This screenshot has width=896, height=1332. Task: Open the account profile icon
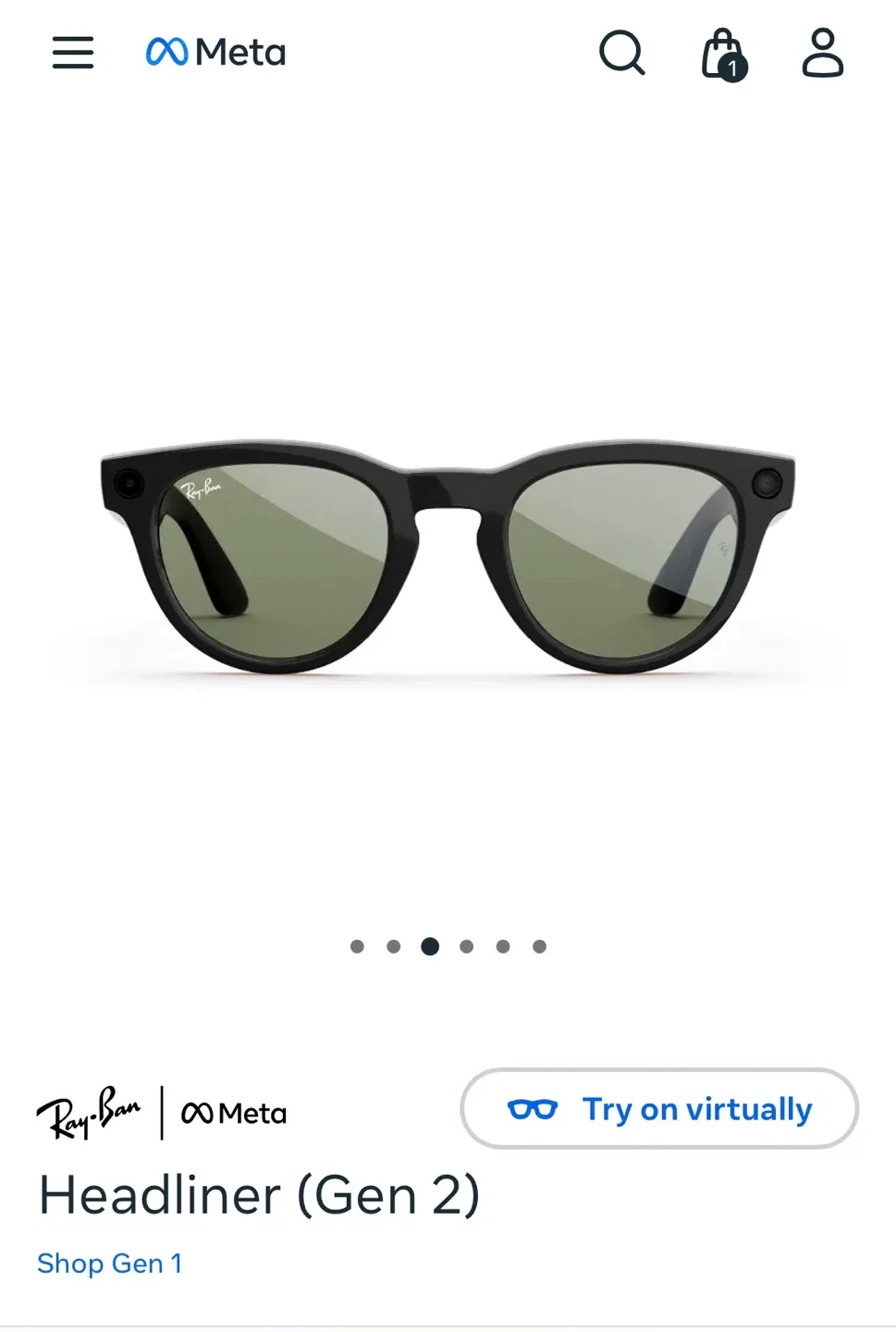click(821, 53)
